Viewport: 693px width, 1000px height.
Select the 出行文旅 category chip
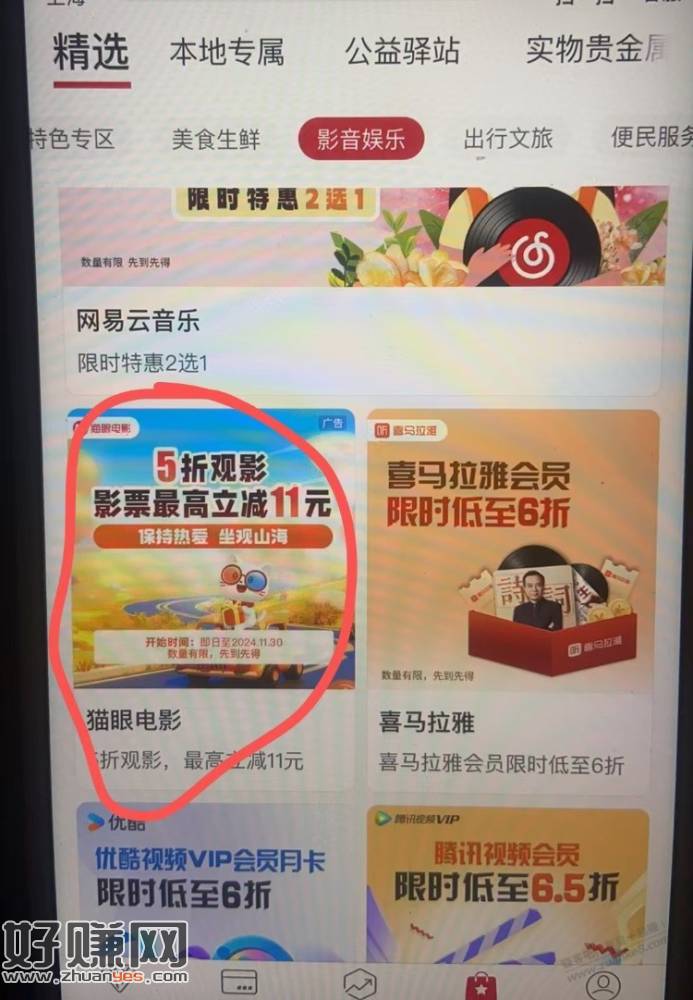[x=508, y=138]
